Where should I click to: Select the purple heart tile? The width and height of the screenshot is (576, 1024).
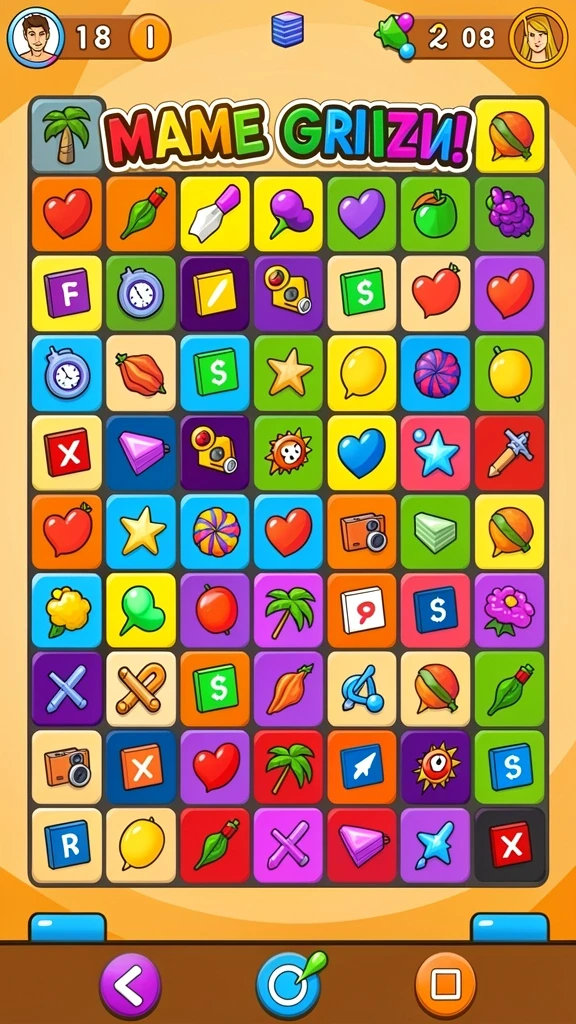(x=362, y=214)
